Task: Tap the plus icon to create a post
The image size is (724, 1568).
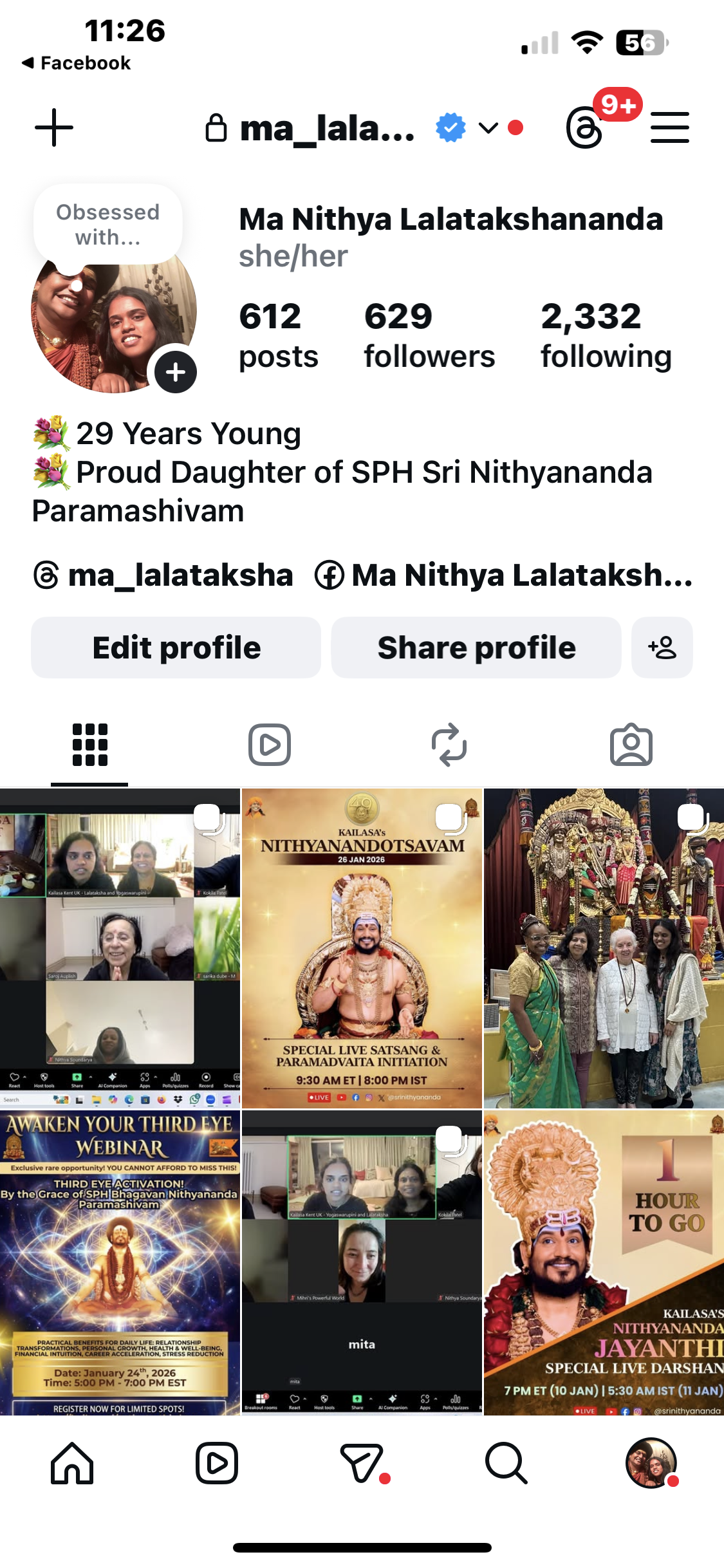Action: [x=54, y=127]
